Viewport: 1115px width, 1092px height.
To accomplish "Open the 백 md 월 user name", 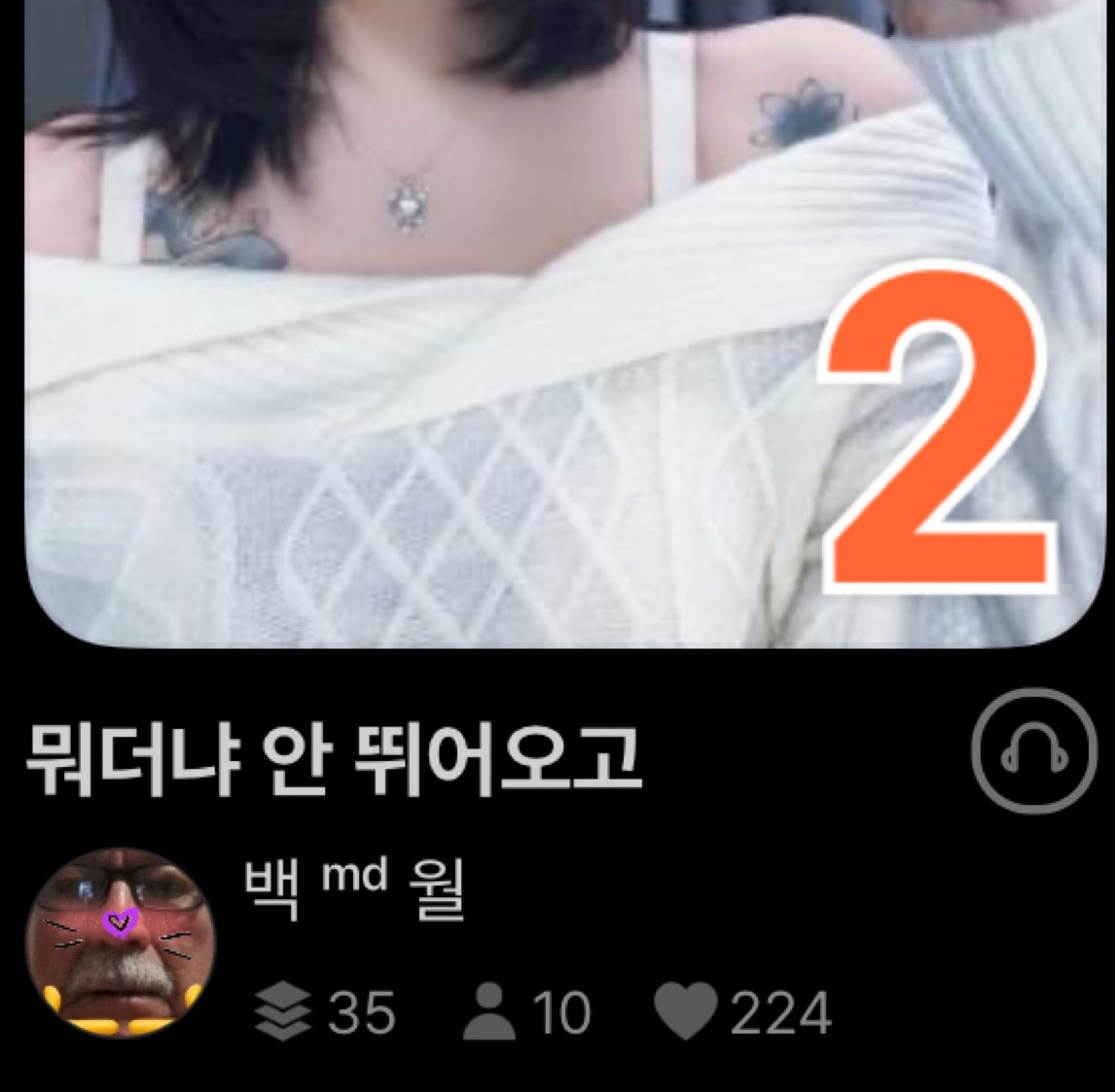I will point(354,889).
